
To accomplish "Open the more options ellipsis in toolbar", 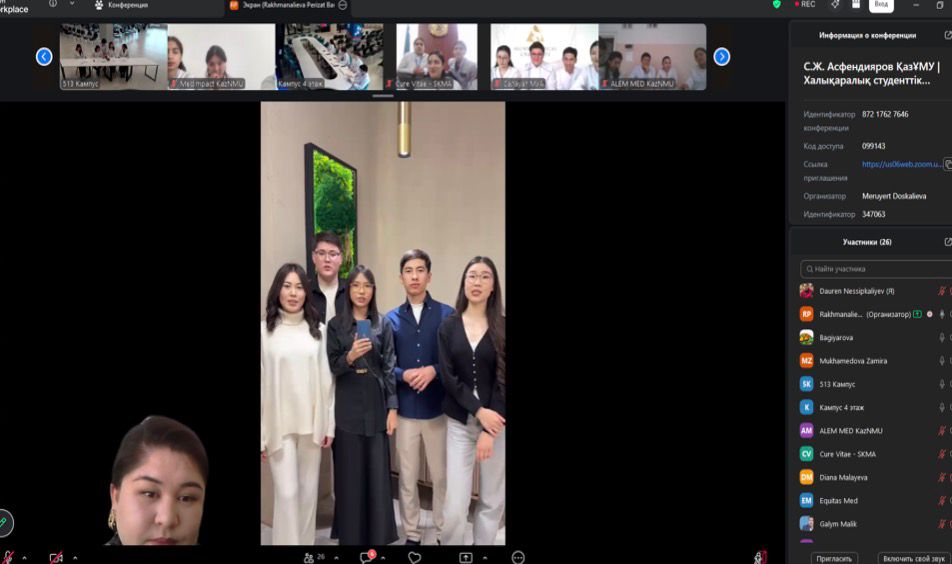I will (517, 557).
